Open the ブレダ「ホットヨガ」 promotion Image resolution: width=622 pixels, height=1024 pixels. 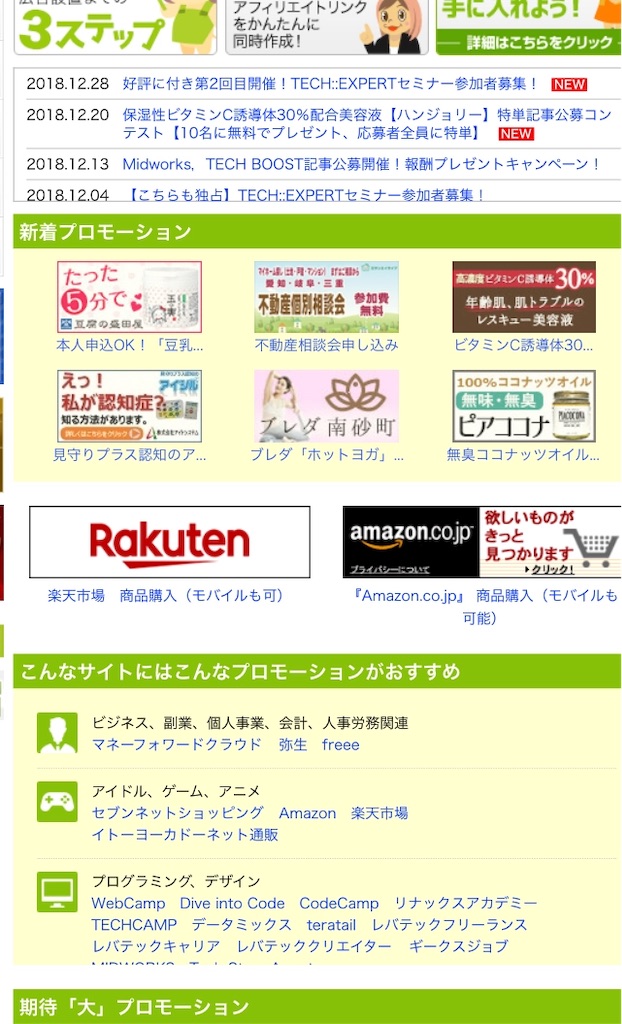pyautogui.click(x=327, y=455)
